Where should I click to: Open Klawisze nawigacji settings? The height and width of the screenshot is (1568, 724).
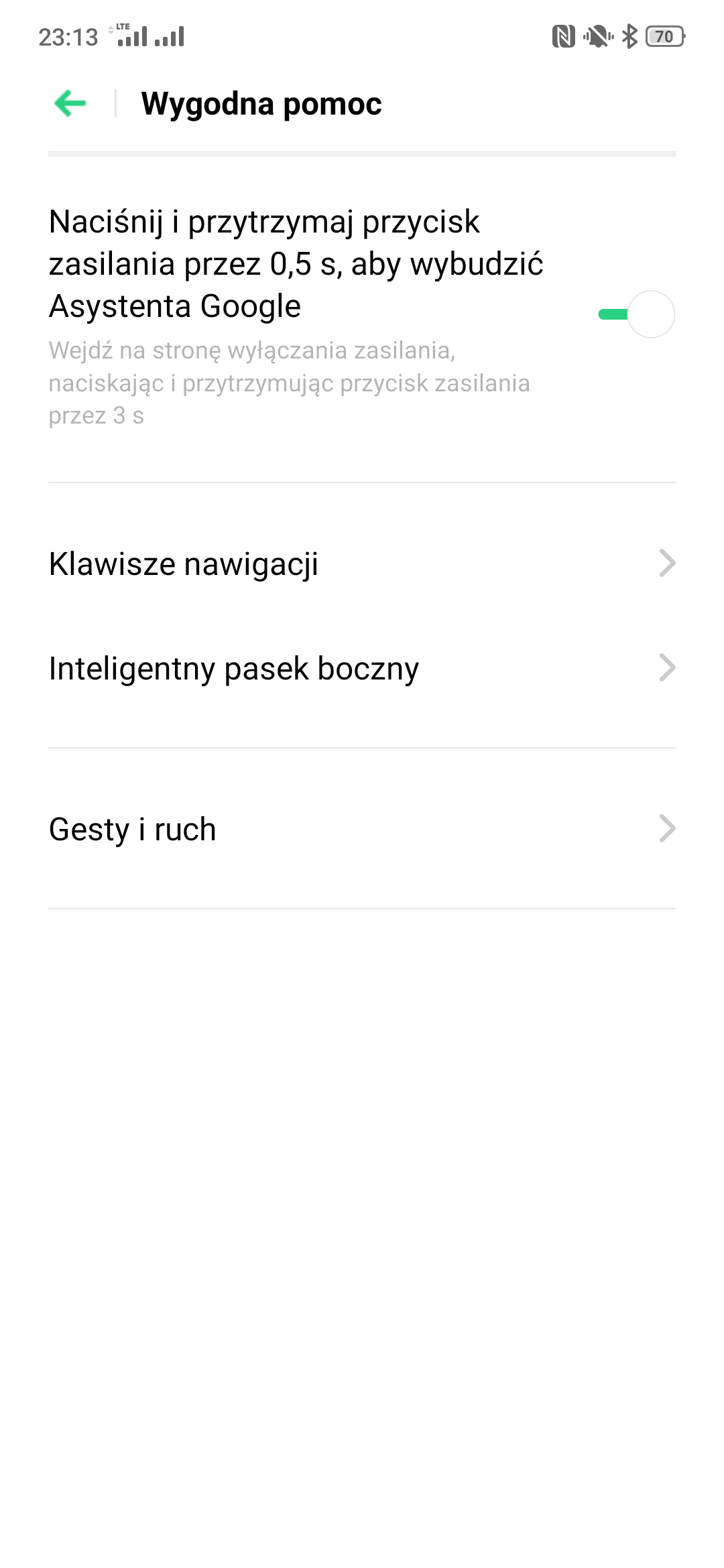pos(362,564)
